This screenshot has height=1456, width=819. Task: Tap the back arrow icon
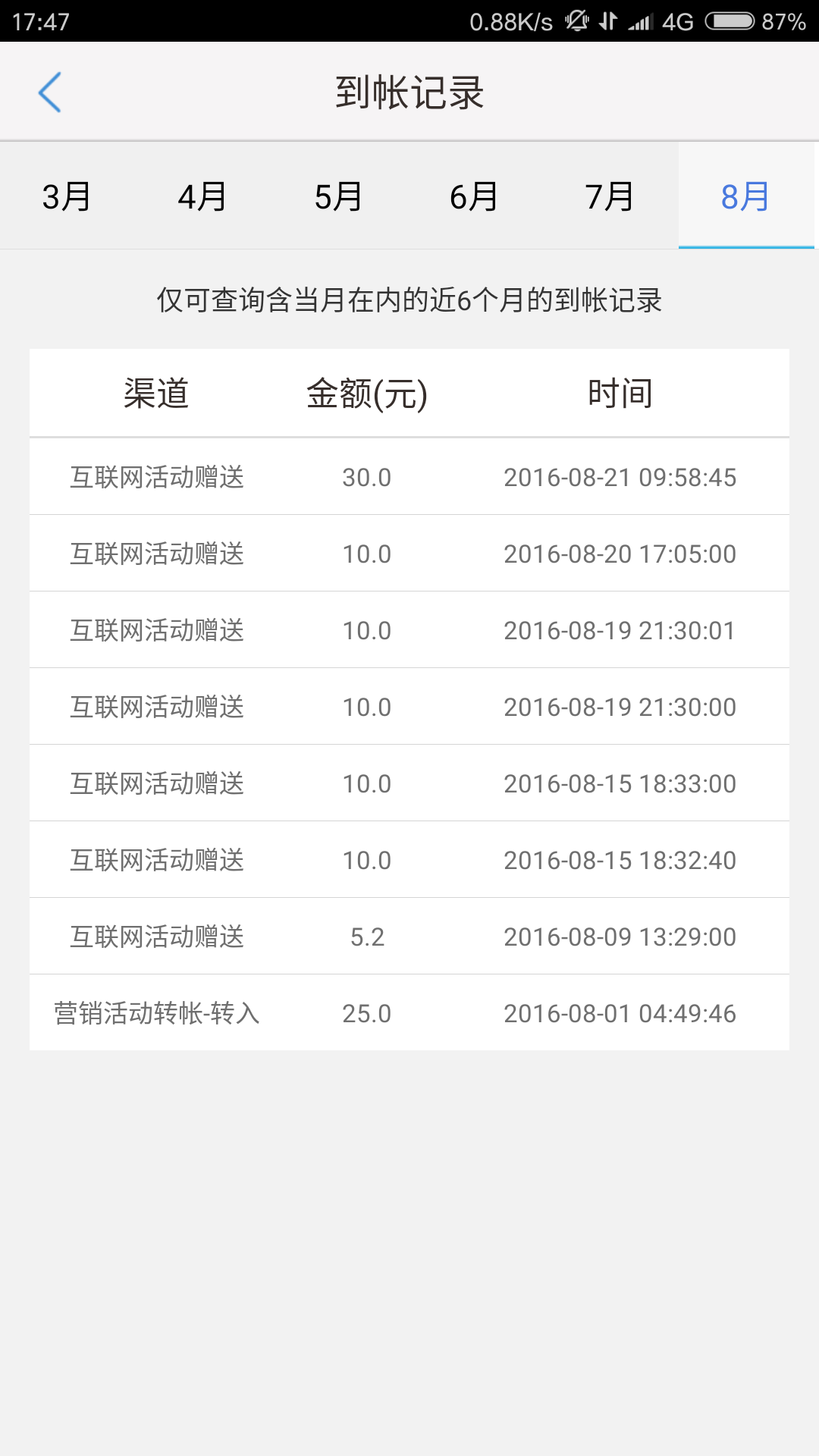click(x=50, y=91)
